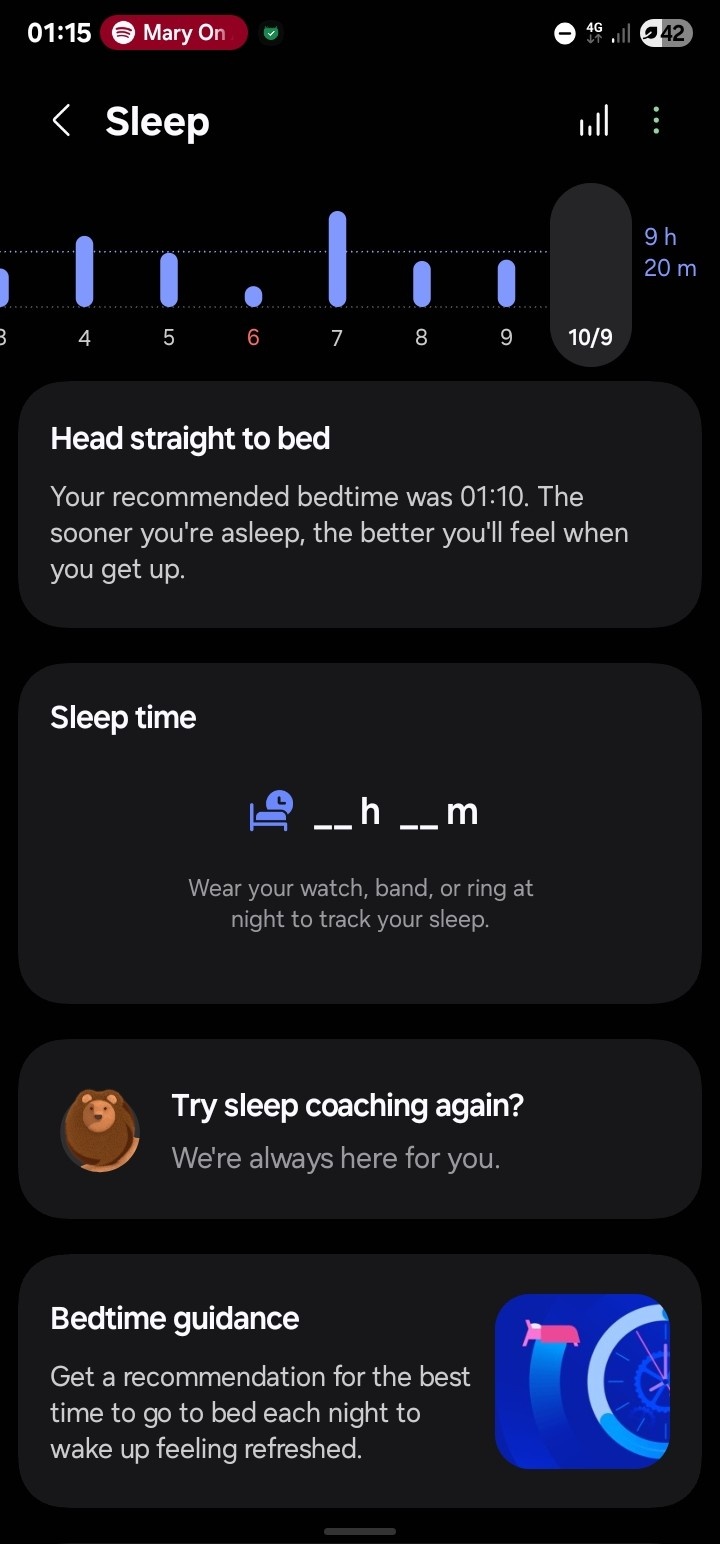Go back from the Sleep screen
This screenshot has width=720, height=1544.
click(x=61, y=122)
